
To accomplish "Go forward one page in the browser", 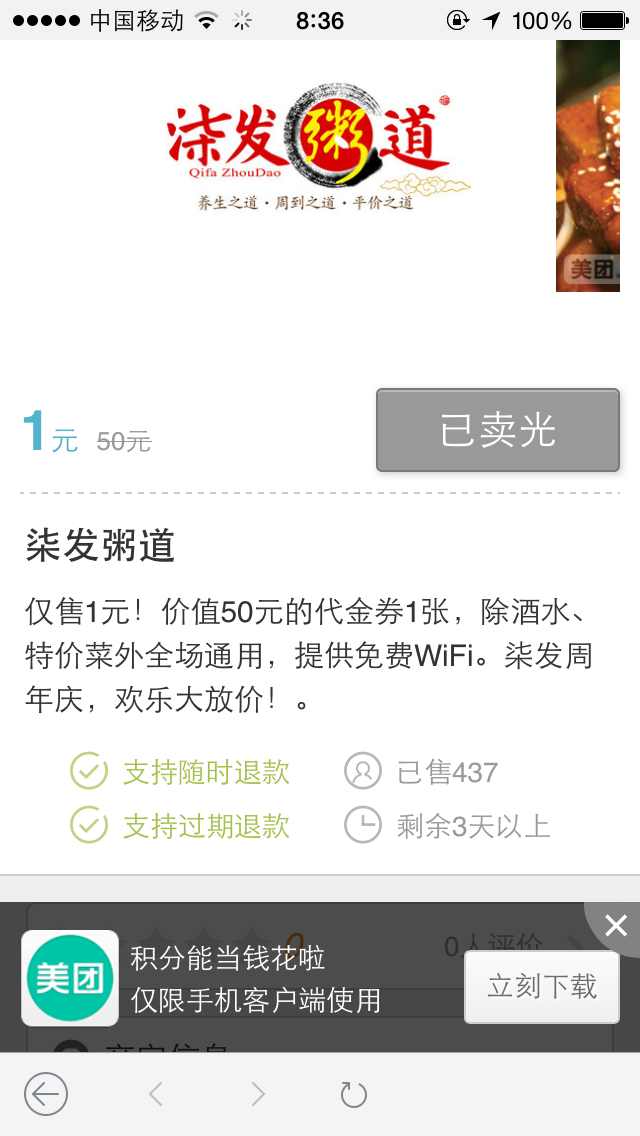I will coord(258,1094).
